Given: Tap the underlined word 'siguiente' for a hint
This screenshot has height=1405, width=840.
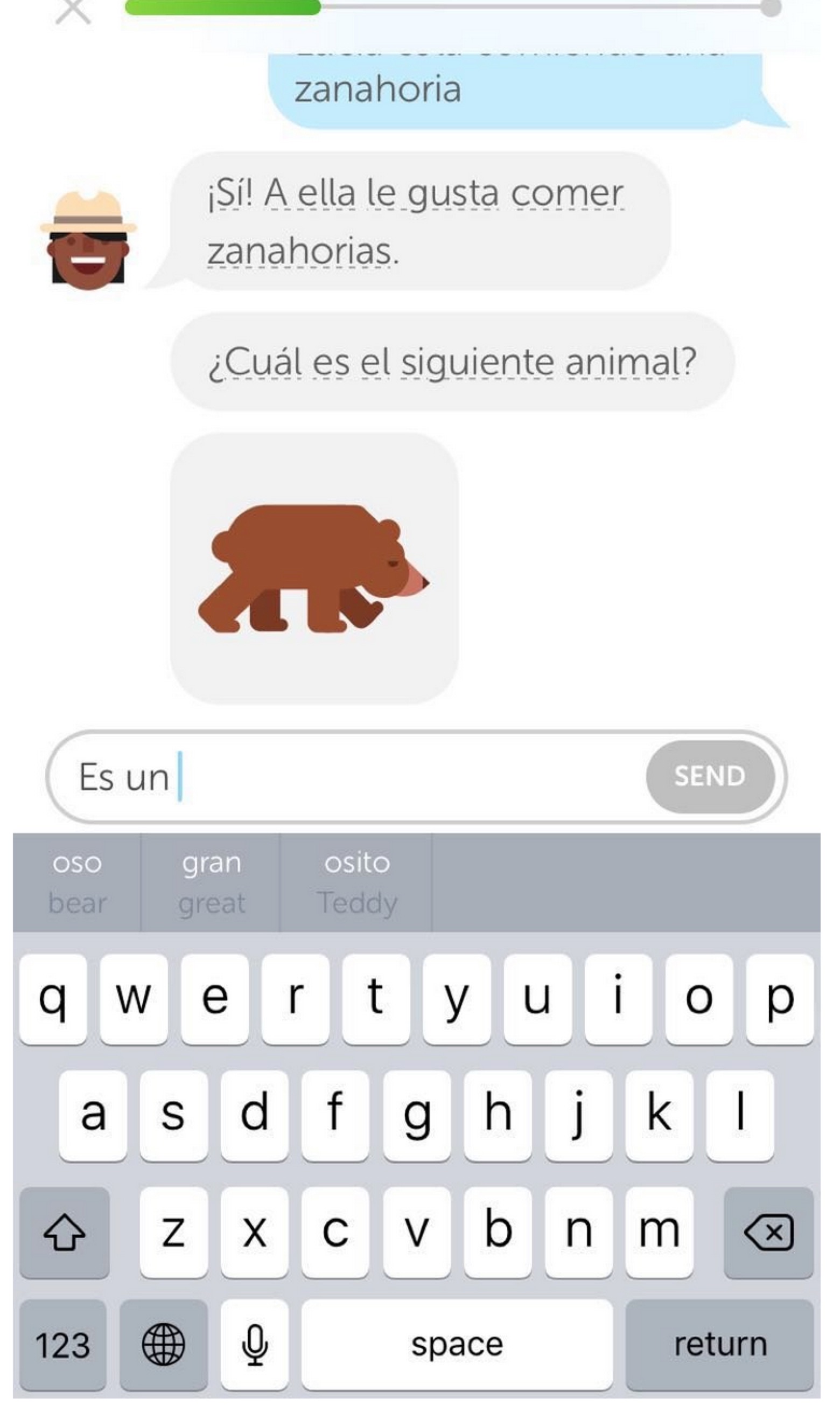Looking at the screenshot, I should [477, 362].
